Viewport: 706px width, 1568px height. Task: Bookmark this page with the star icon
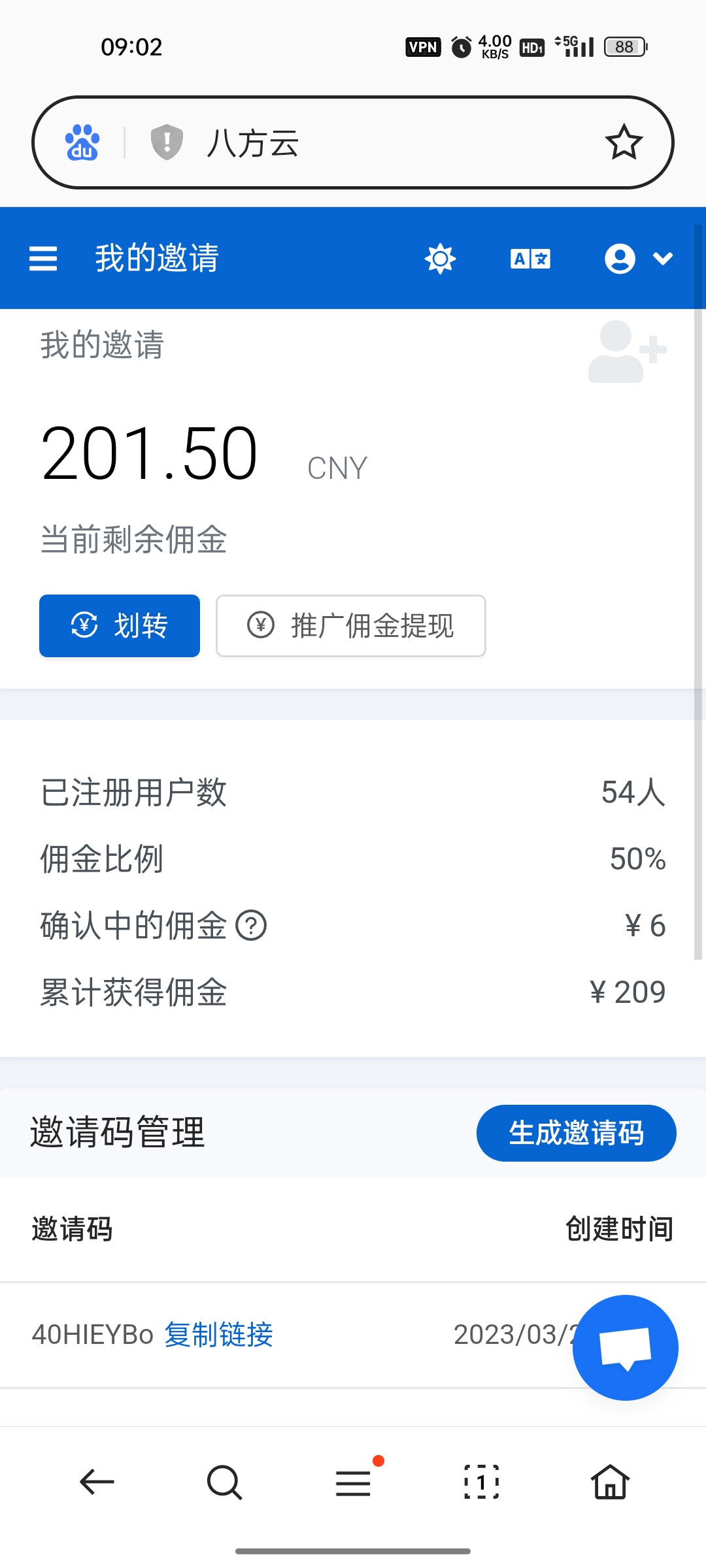624,142
